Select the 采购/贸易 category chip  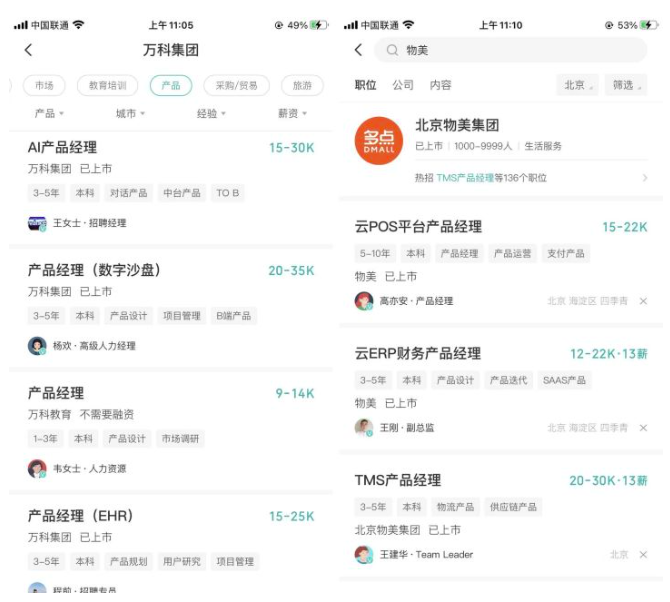(x=236, y=86)
